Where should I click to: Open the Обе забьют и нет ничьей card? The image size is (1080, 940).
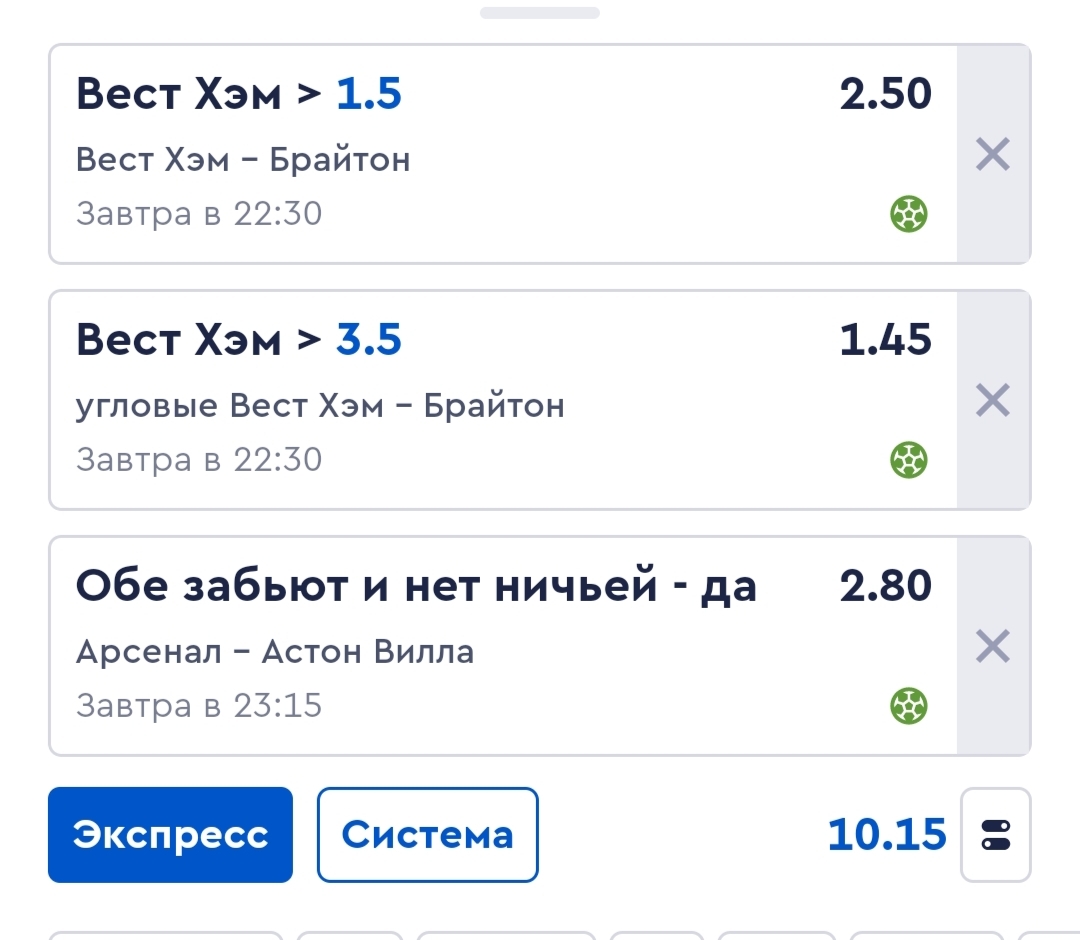pos(500,647)
